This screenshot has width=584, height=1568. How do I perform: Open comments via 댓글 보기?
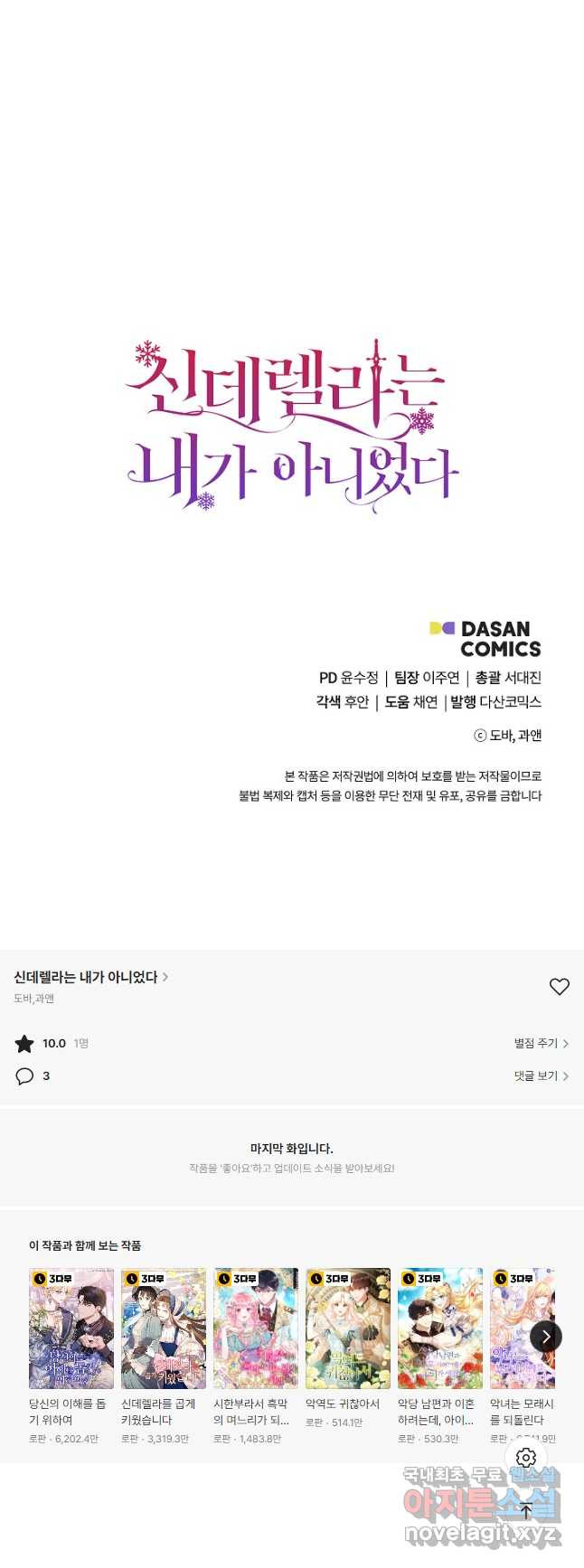pos(541,1075)
